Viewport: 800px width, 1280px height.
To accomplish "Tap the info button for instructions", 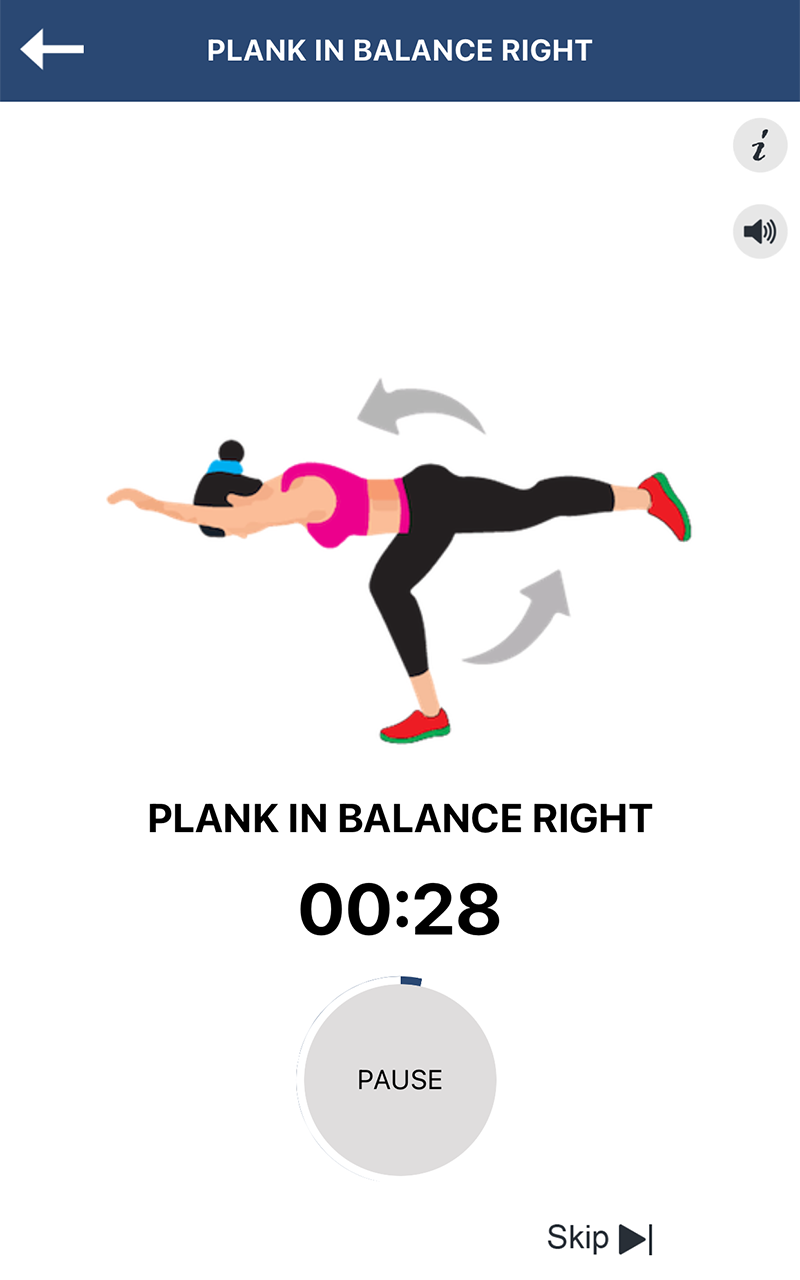I will point(758,145).
